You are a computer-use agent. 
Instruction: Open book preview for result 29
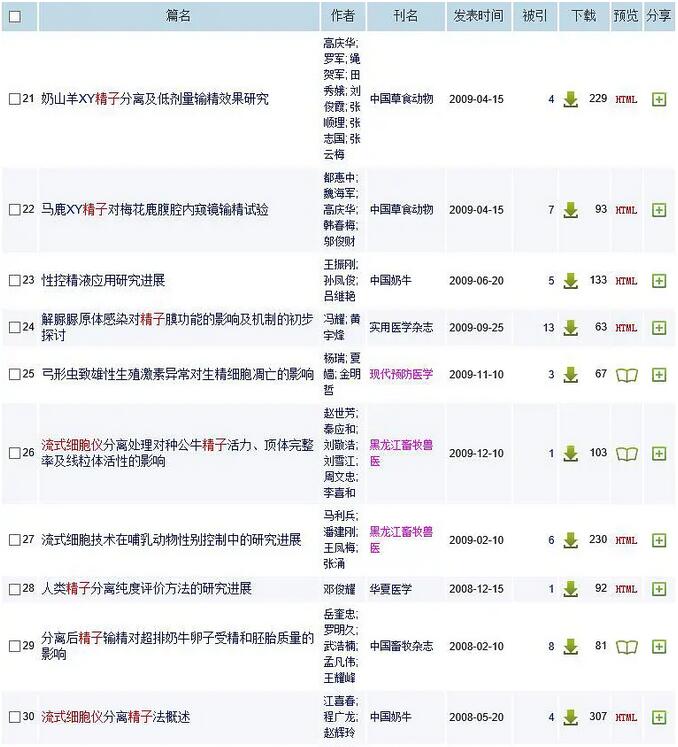(x=626, y=647)
